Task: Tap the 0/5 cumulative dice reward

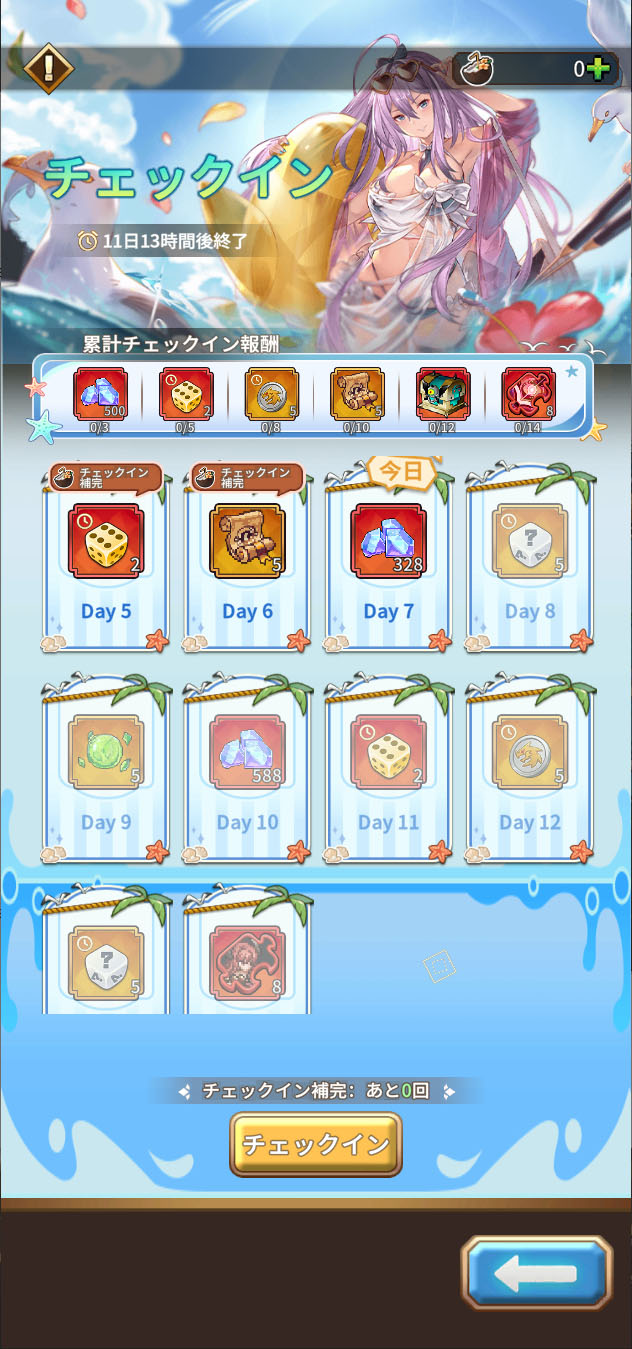Action: coord(186,395)
